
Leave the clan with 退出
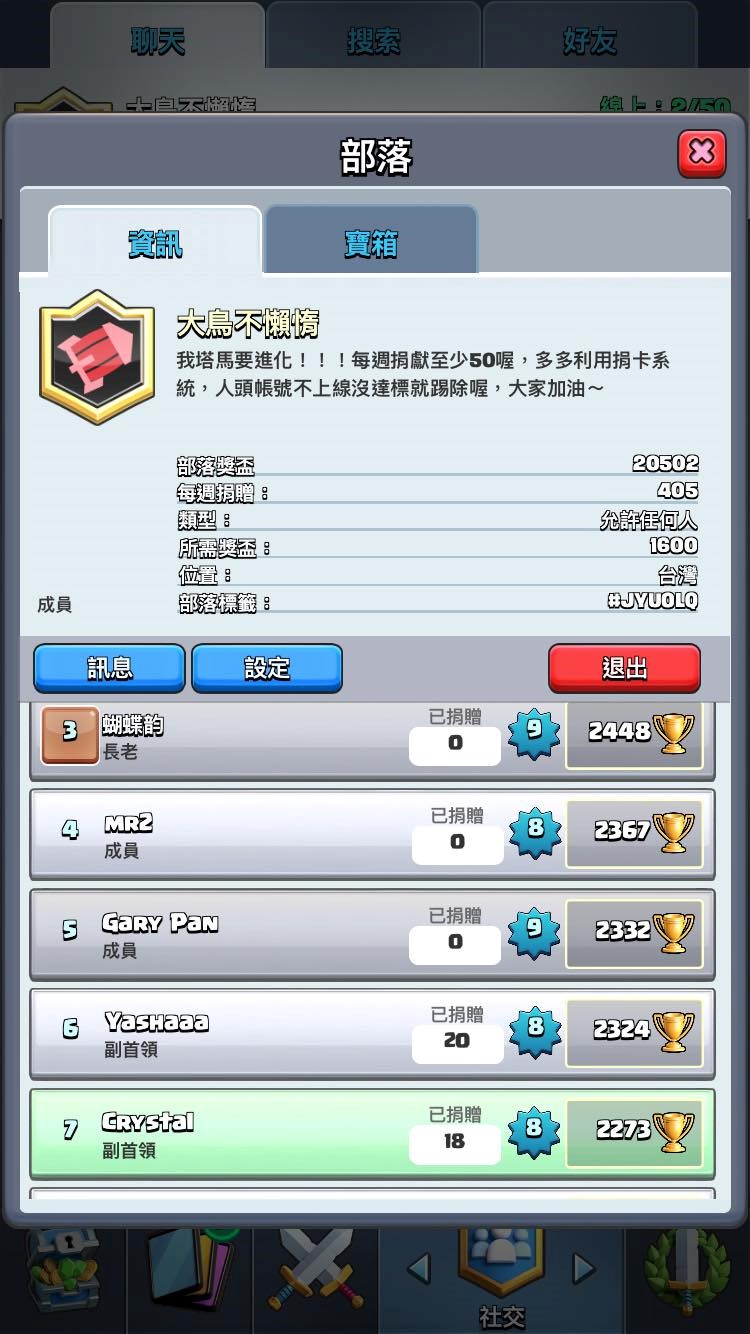point(624,668)
